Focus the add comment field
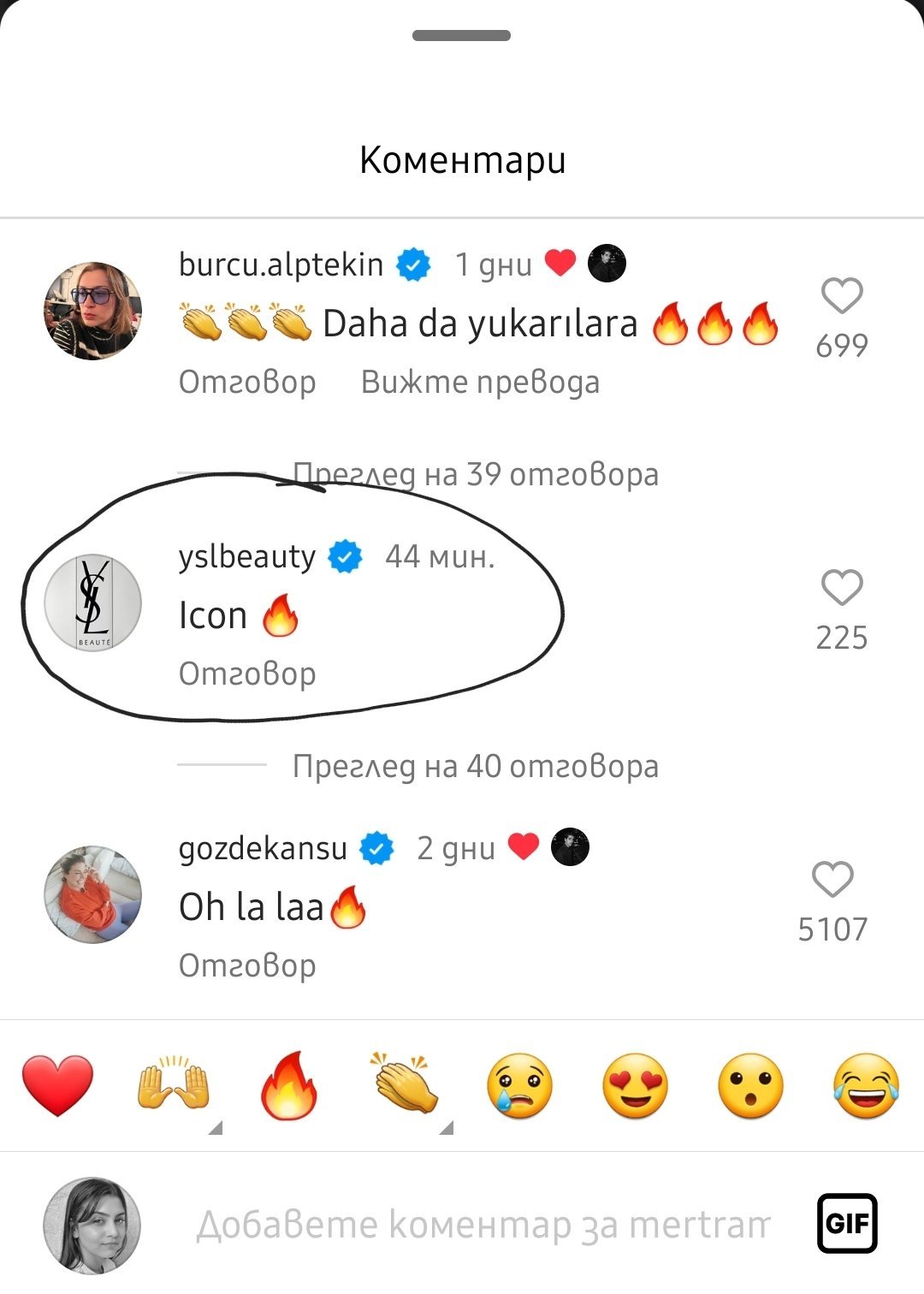The width and height of the screenshot is (924, 1294). coord(483,1224)
